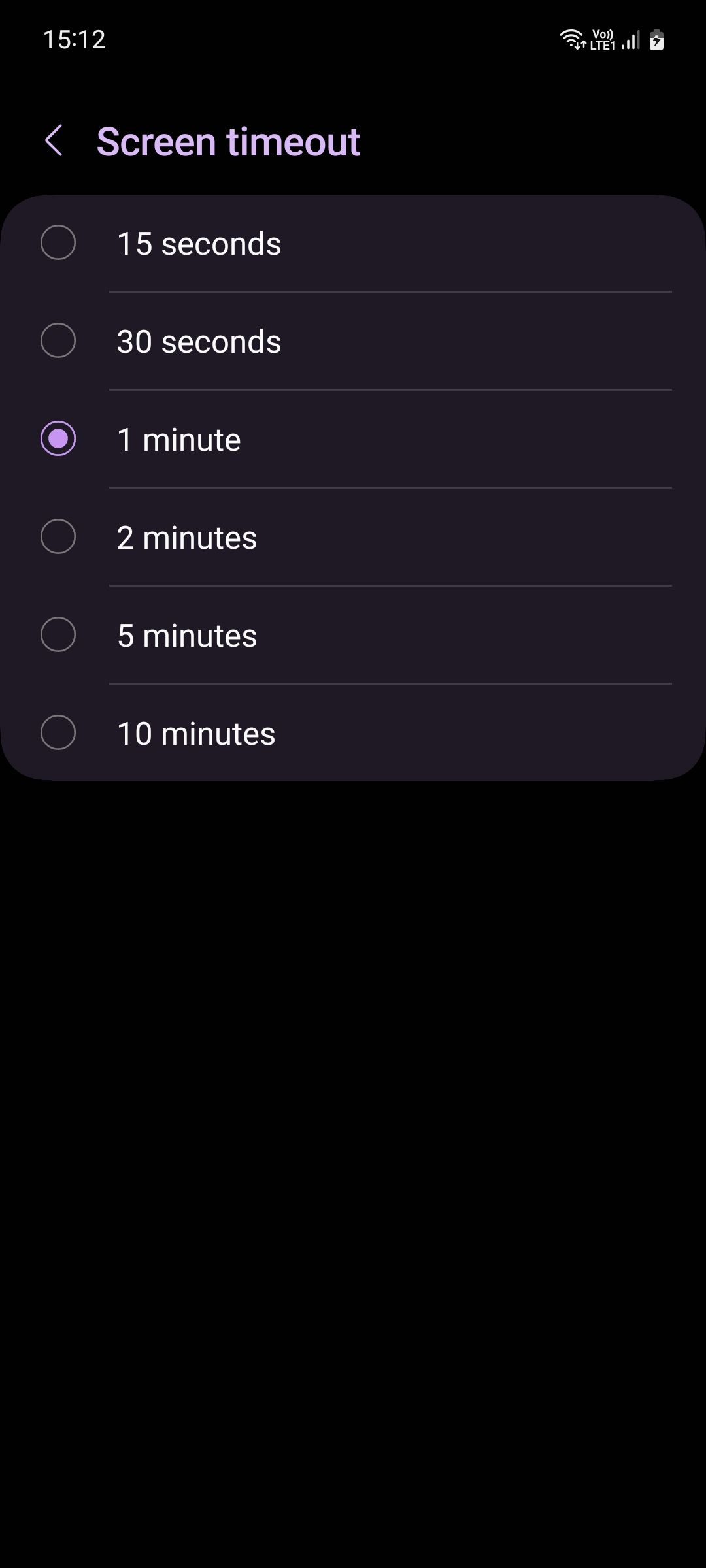Tap the back arrow icon
Screen dimensions: 706x1568
click(x=54, y=141)
